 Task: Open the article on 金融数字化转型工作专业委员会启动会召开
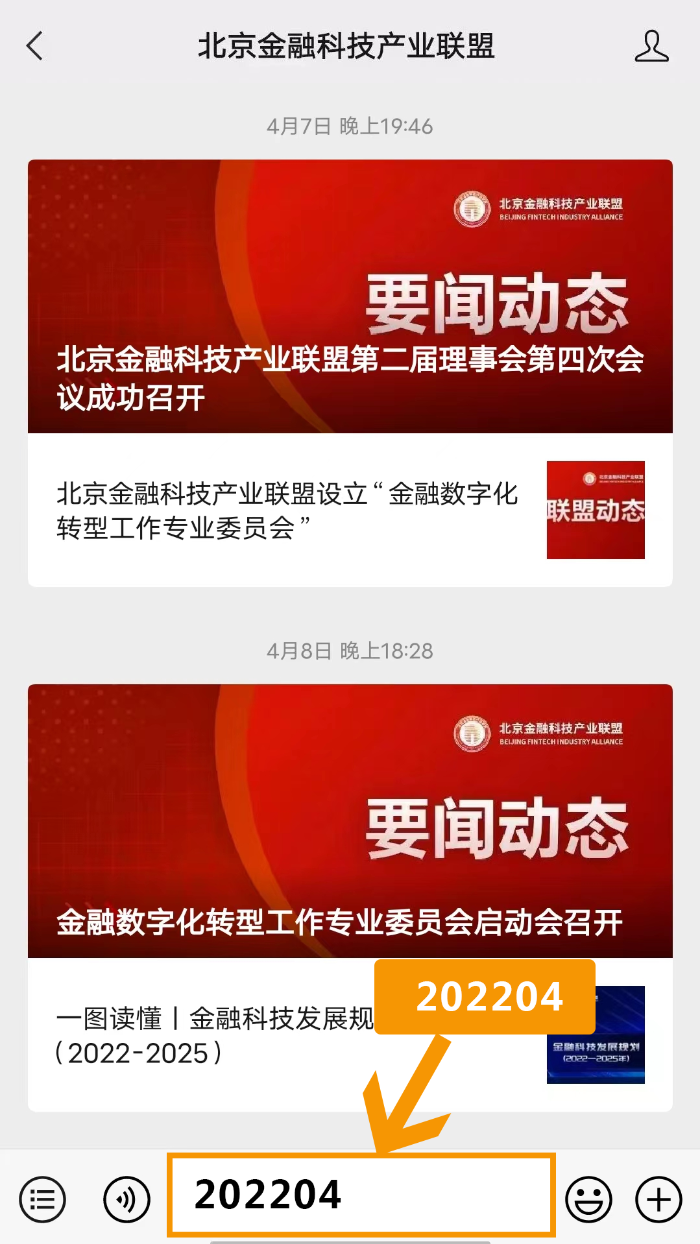click(x=350, y=821)
